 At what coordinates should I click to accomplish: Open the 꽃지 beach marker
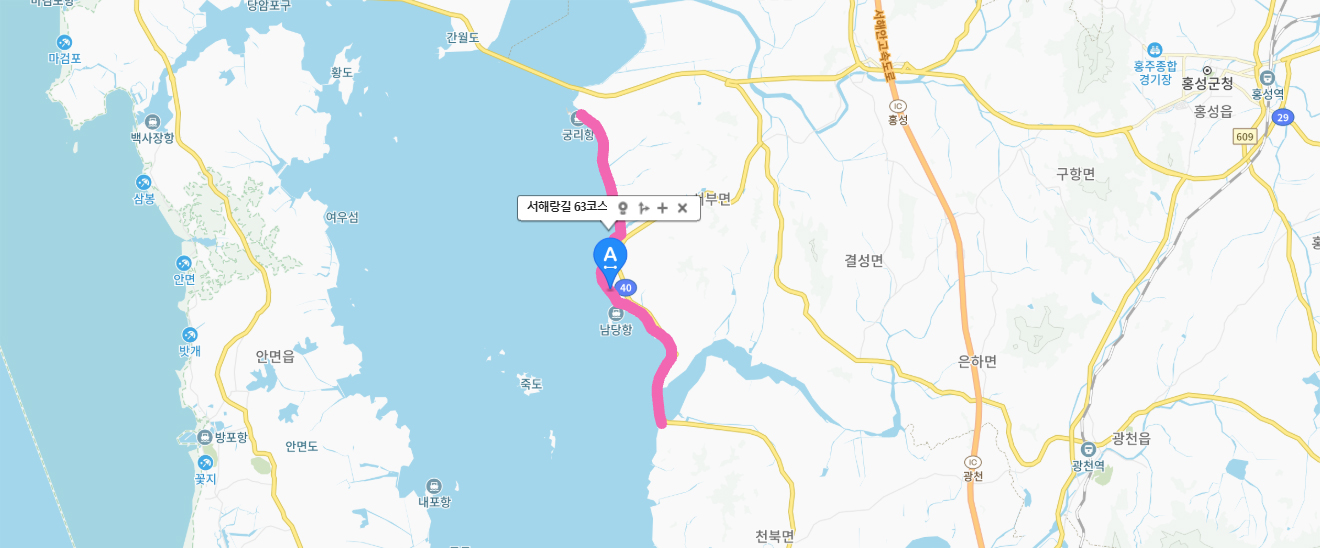(x=205, y=462)
